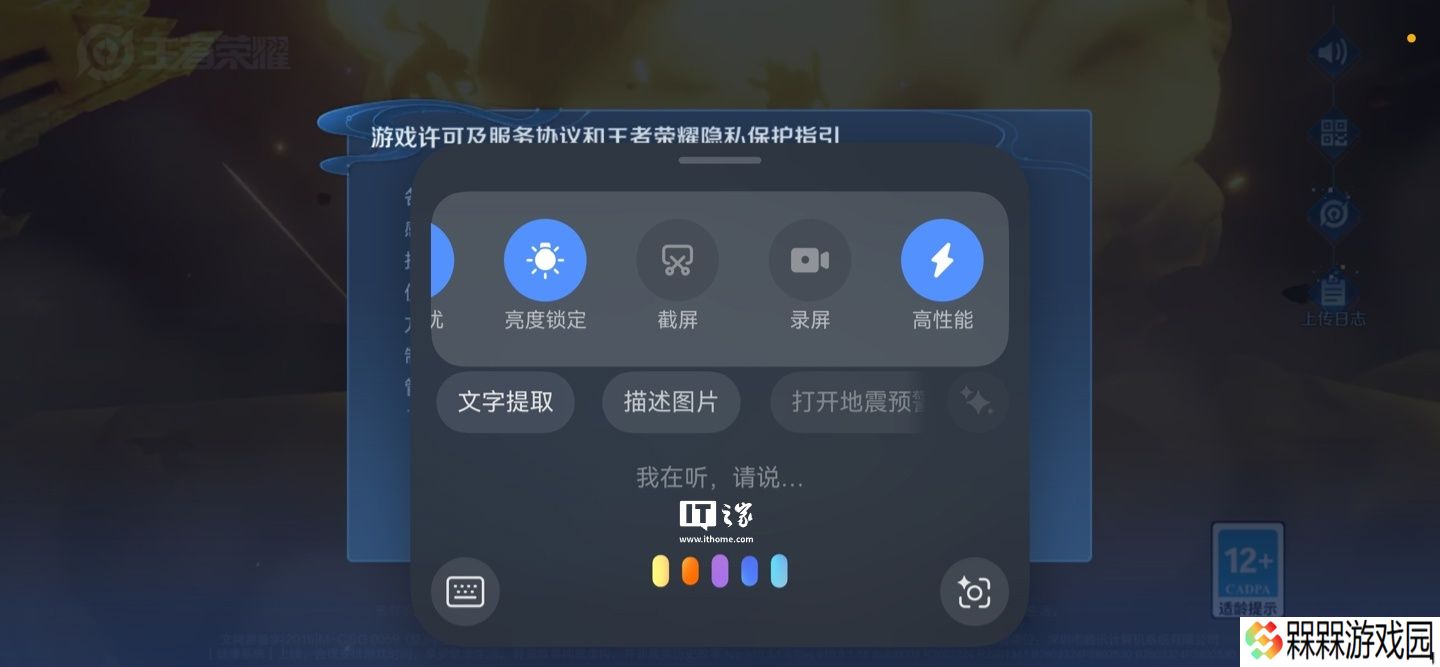Open the 12+ 适龄提示 age rating
The width and height of the screenshot is (1440, 667).
(1248, 568)
